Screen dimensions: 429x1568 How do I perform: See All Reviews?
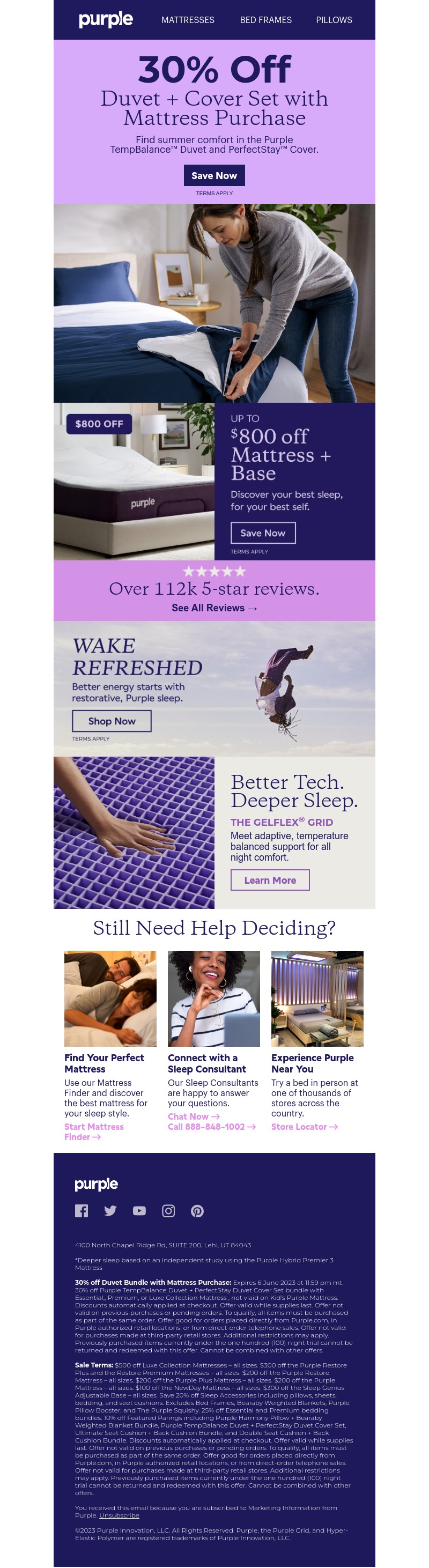pos(214,608)
